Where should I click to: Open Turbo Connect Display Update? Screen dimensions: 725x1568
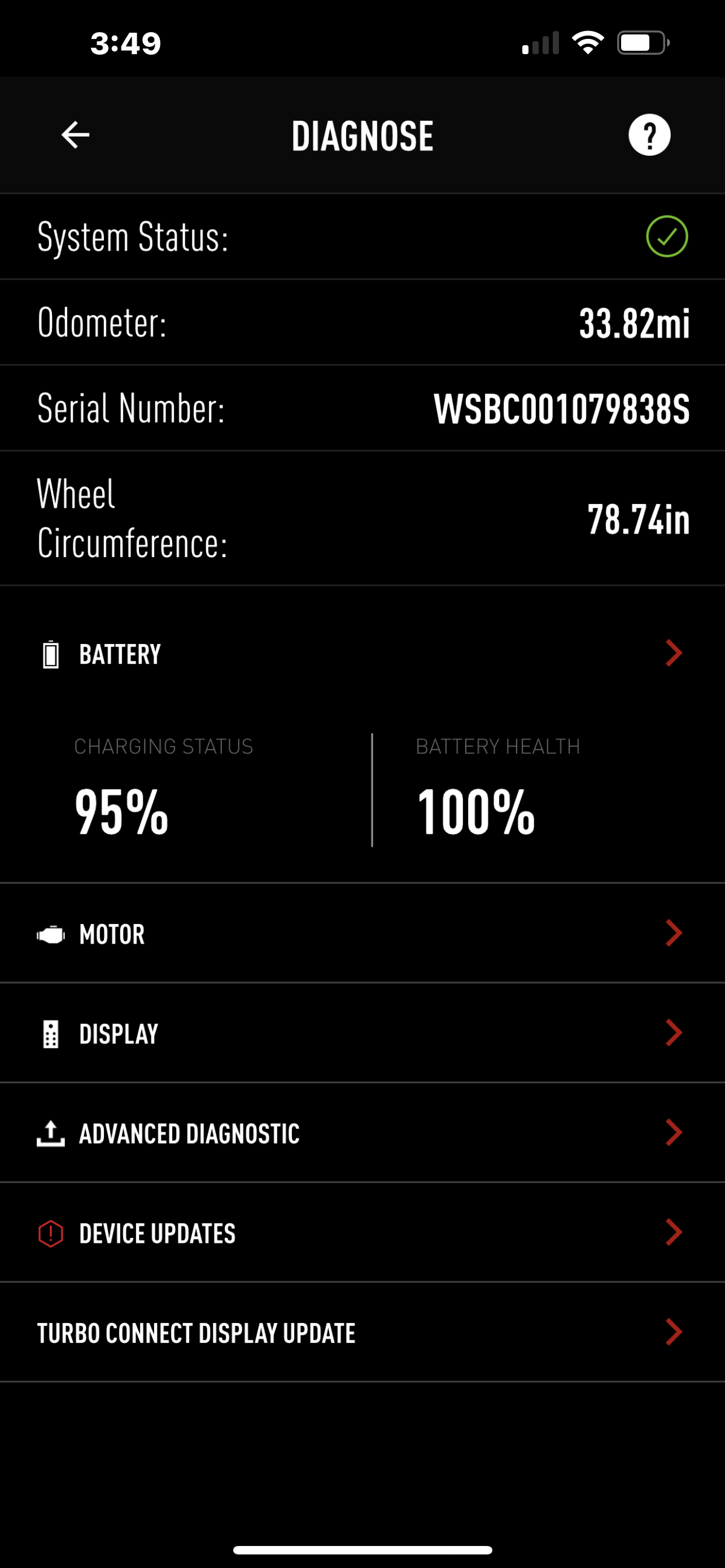(362, 1333)
